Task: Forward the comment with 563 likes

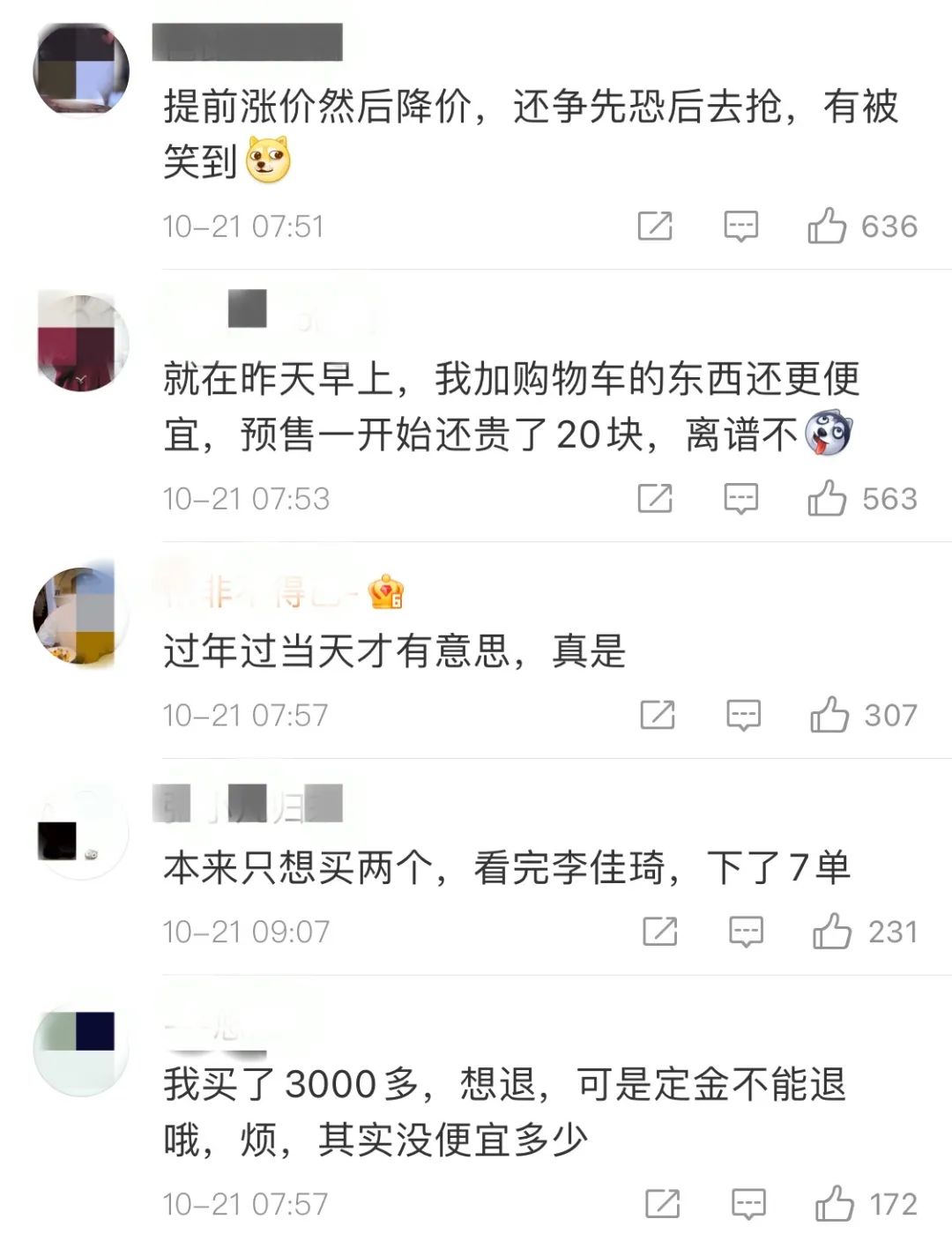Action: [x=655, y=499]
